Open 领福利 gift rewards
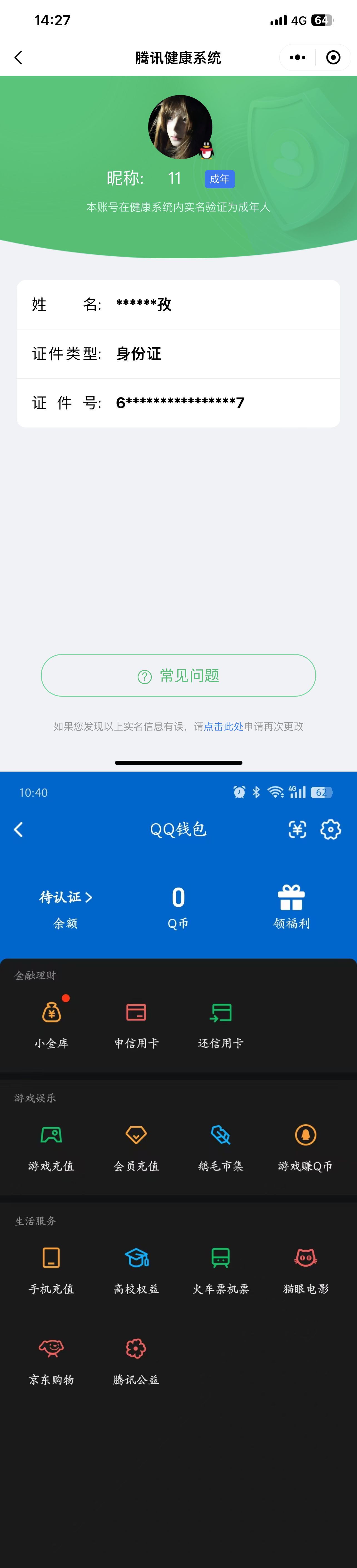The width and height of the screenshot is (357, 1568). pos(291,907)
